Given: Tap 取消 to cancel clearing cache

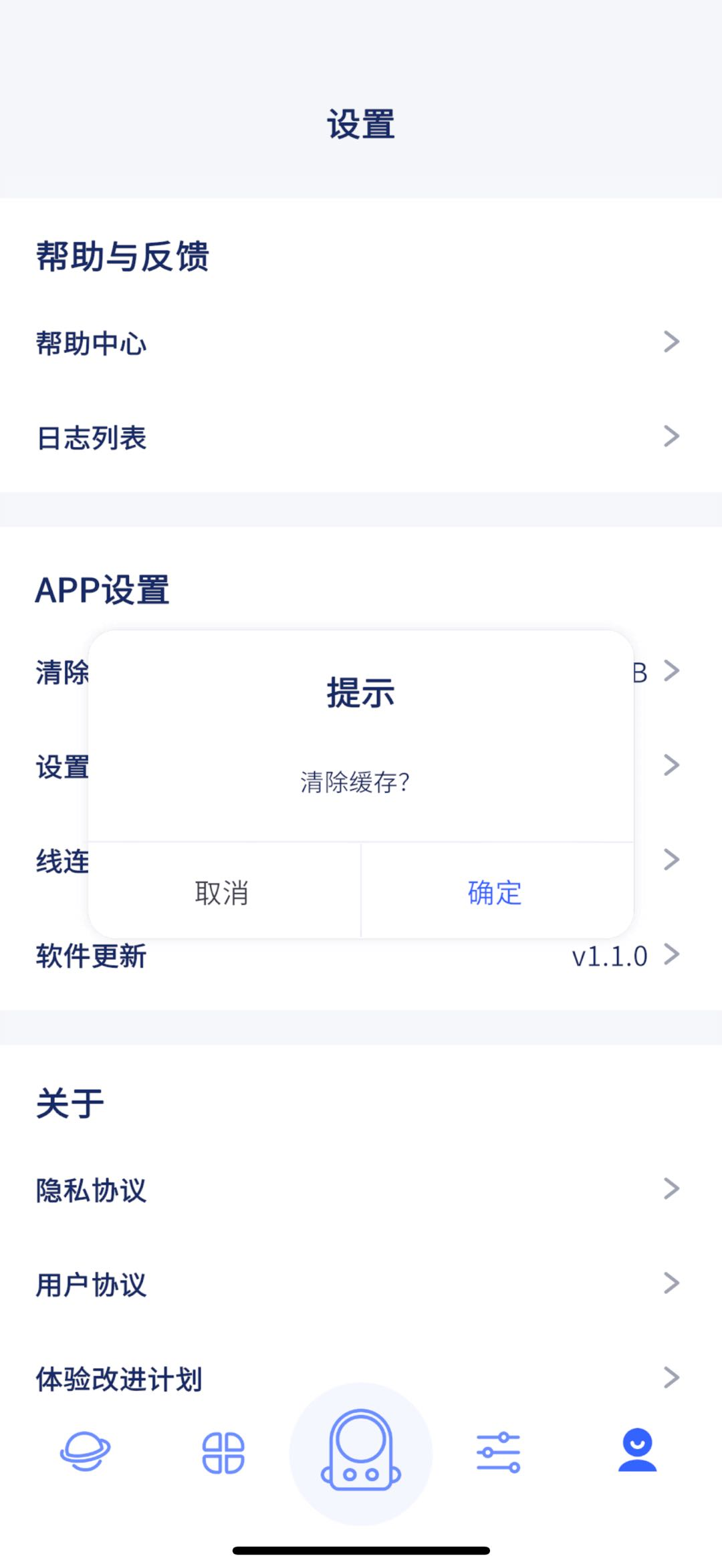Looking at the screenshot, I should click(224, 892).
